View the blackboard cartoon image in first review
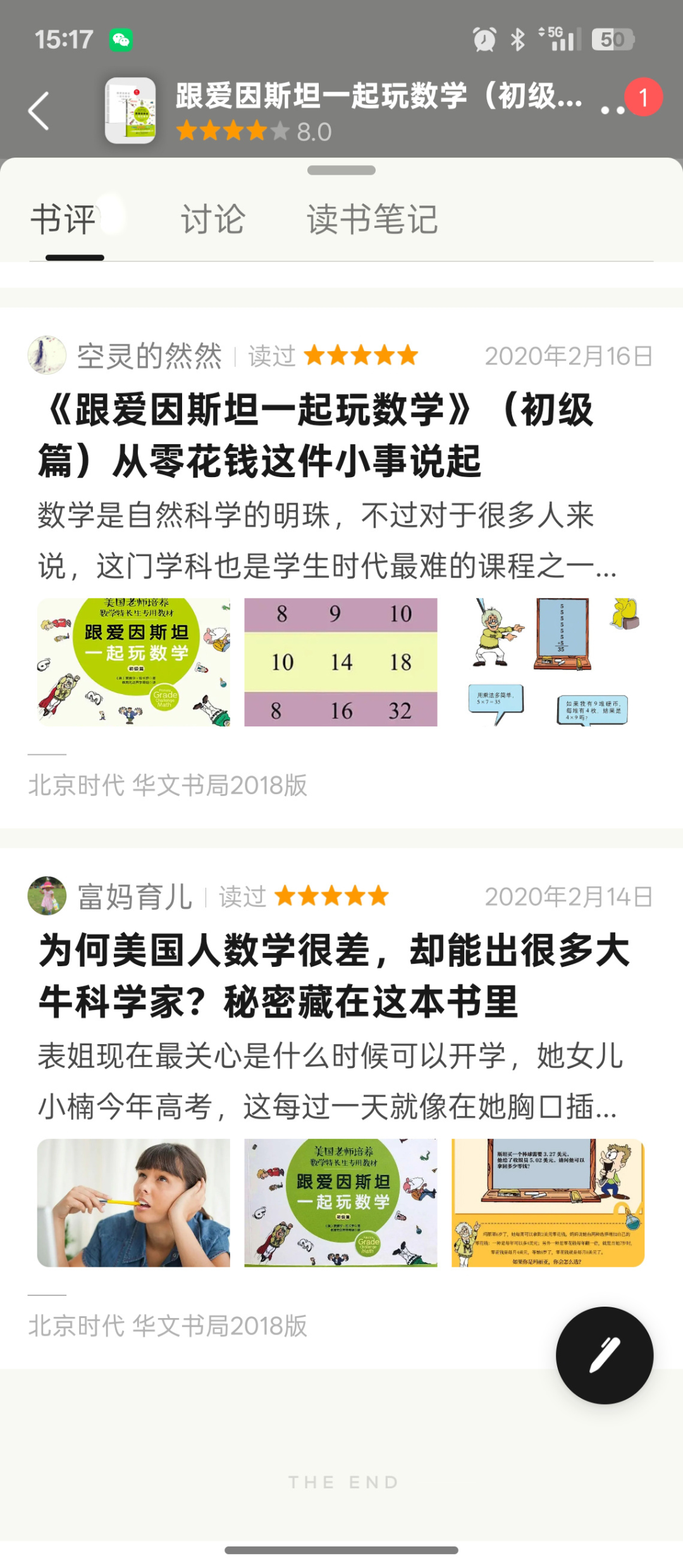The width and height of the screenshot is (683, 1568). click(x=548, y=662)
